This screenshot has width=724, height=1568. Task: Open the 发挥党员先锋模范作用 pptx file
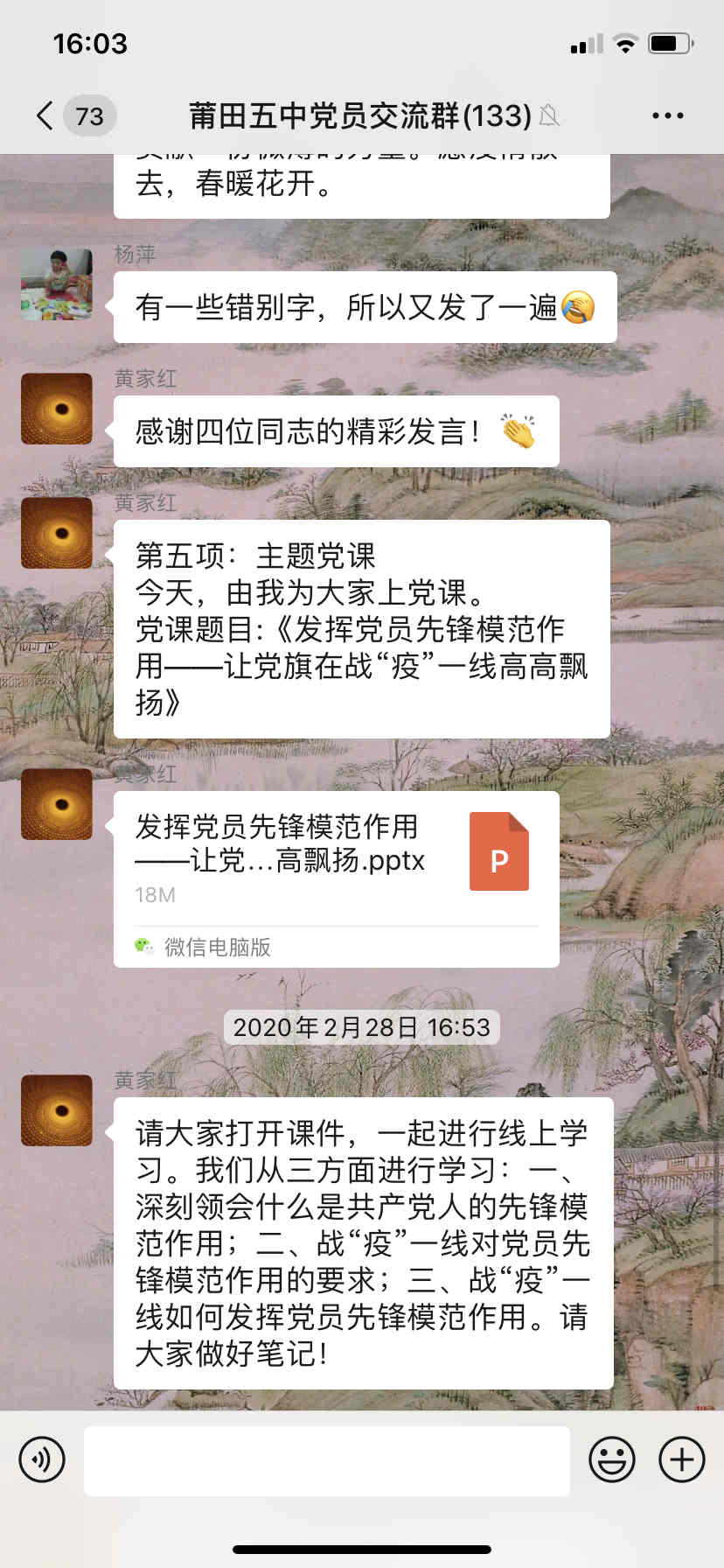tap(336, 878)
